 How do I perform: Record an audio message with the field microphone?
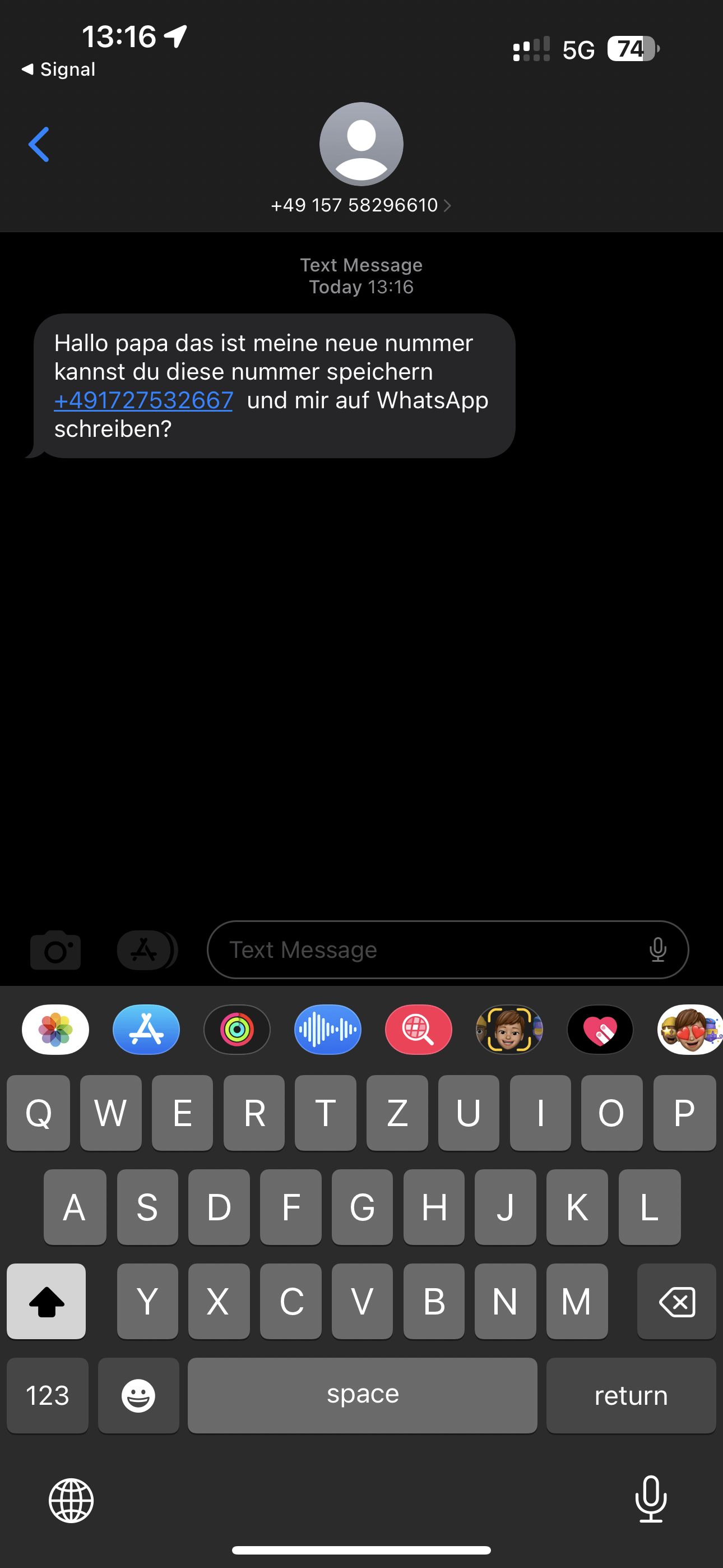pos(657,949)
